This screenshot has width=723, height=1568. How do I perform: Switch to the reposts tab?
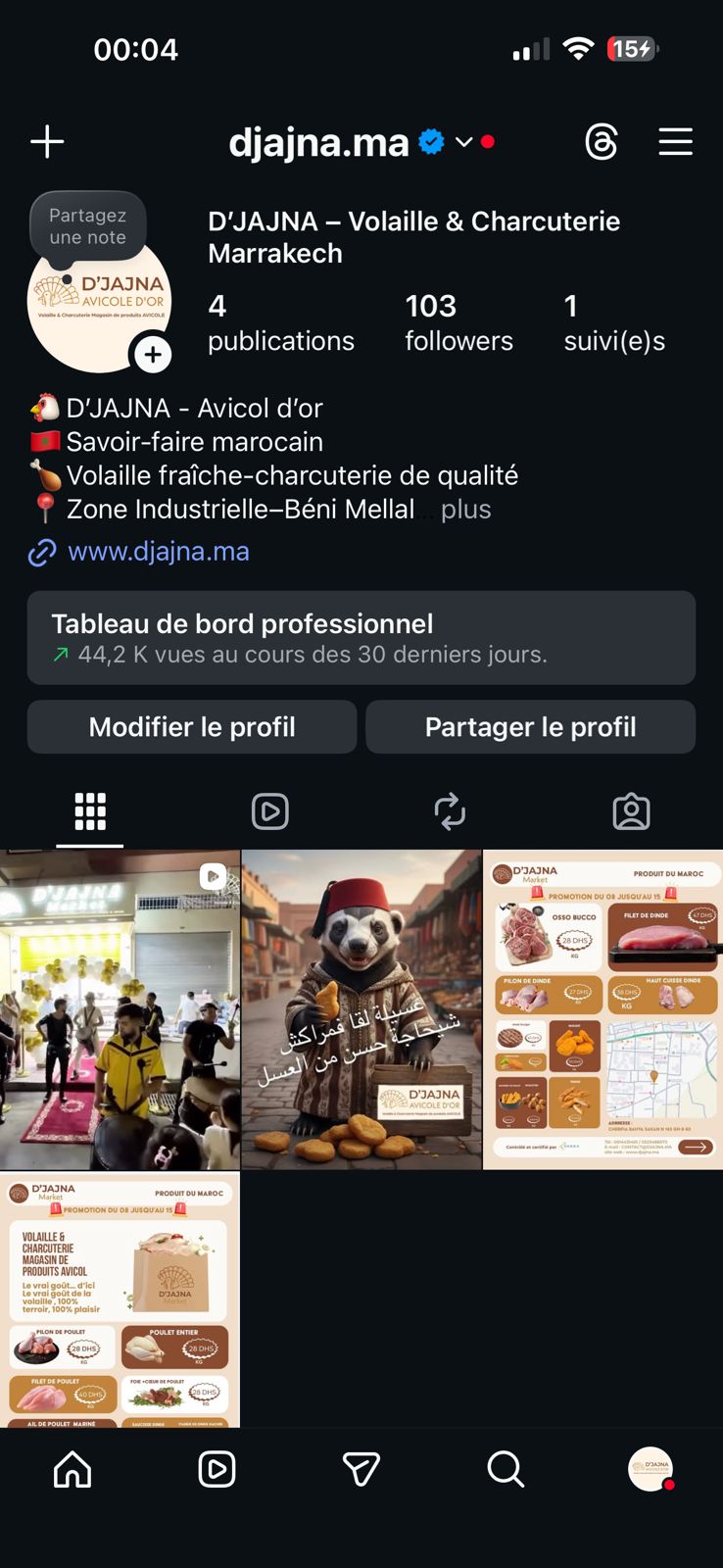(450, 811)
